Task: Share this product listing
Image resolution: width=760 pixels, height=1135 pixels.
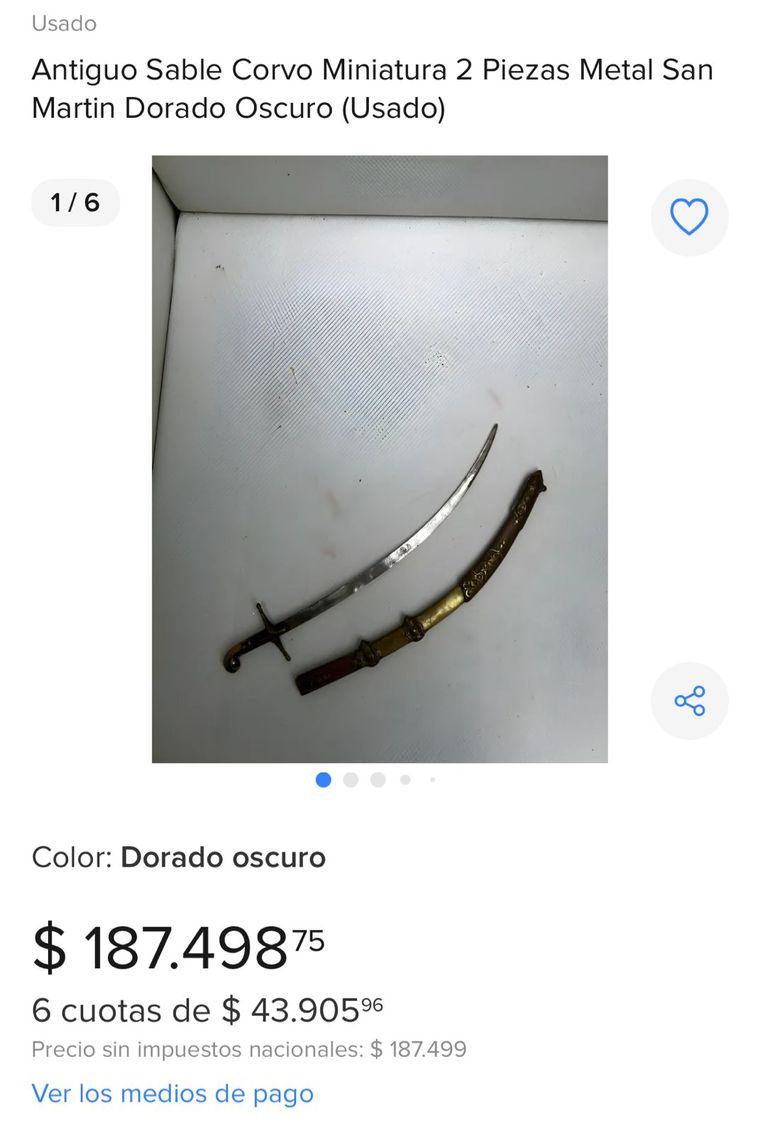Action: (x=689, y=700)
